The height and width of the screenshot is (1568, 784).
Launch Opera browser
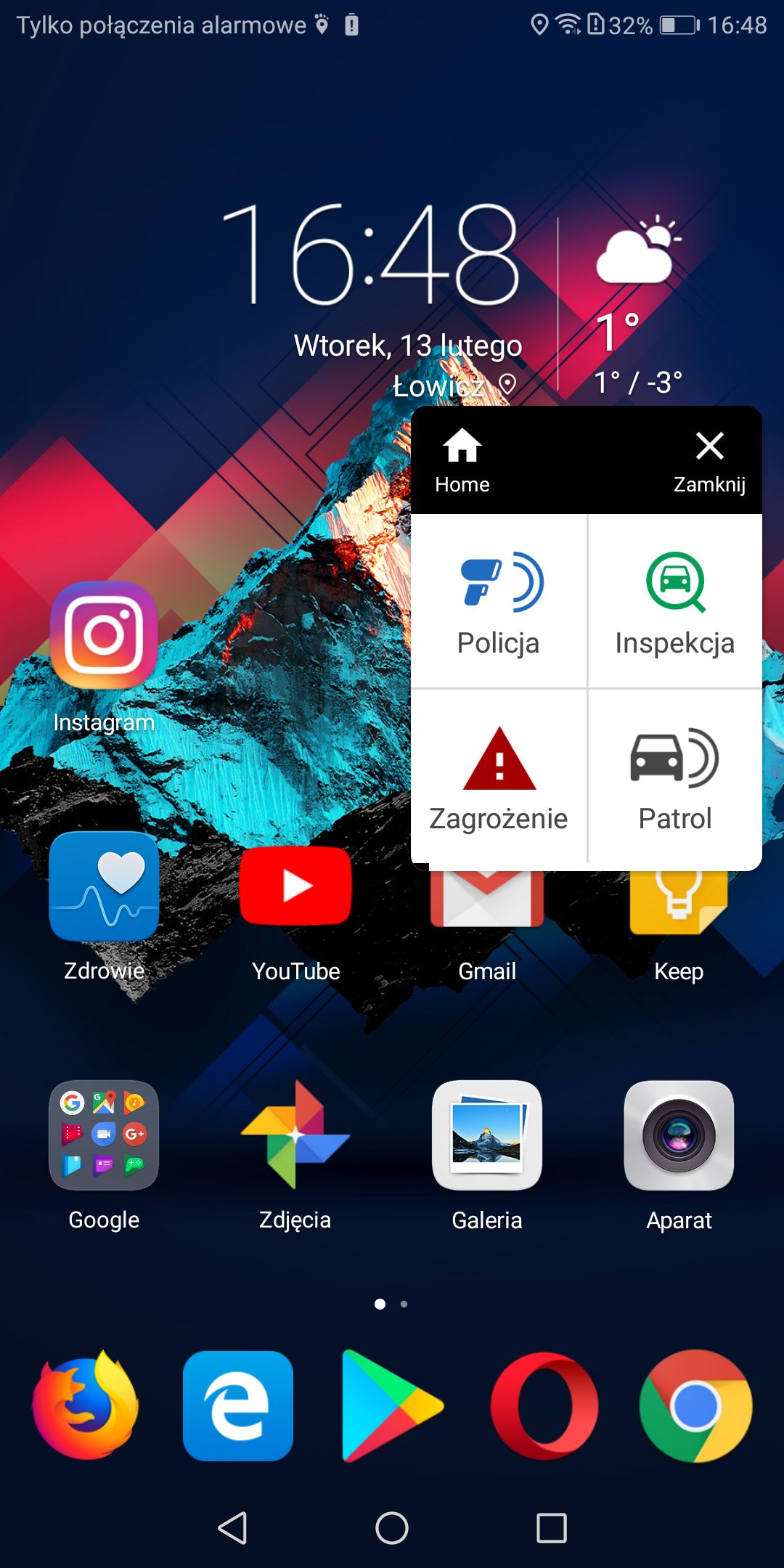[x=544, y=1405]
